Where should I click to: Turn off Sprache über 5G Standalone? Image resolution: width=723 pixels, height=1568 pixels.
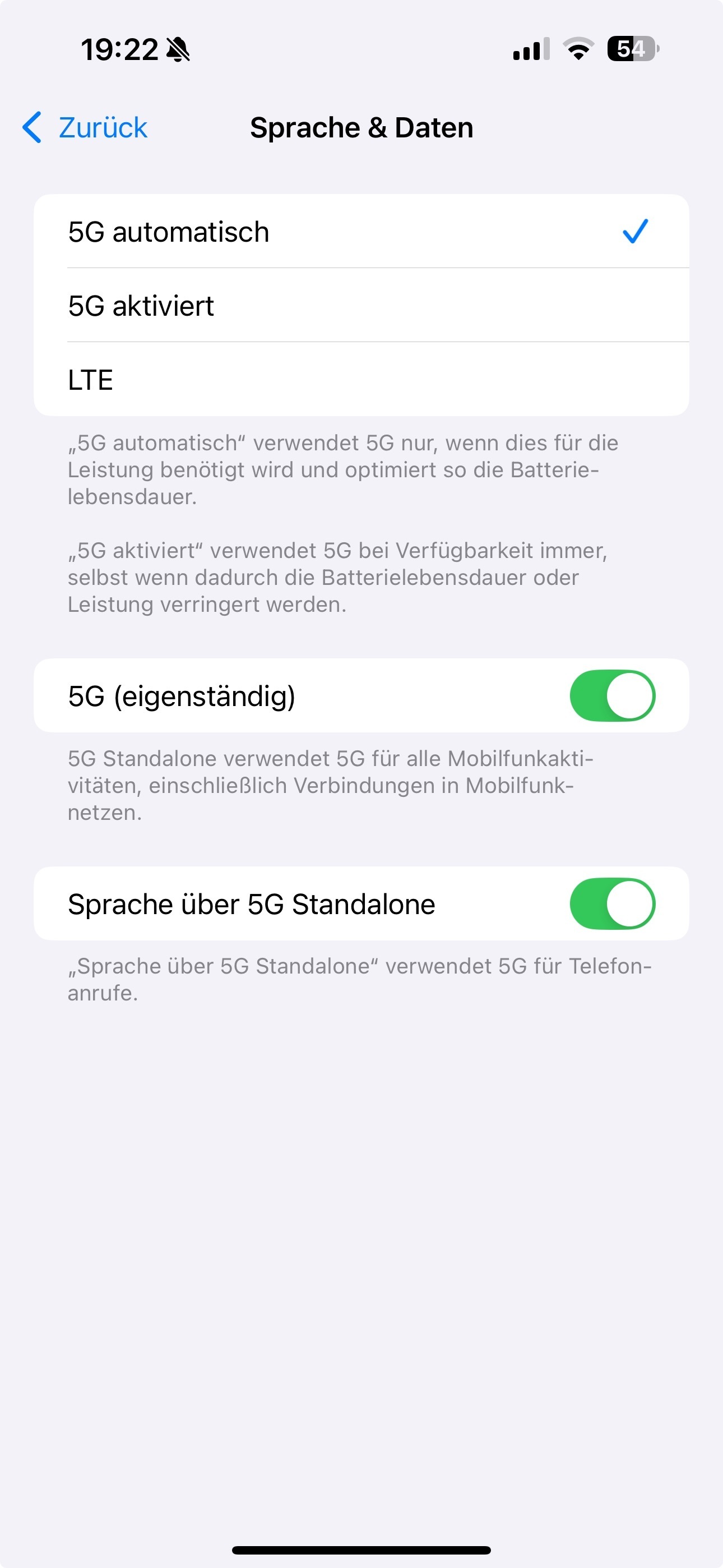612,904
